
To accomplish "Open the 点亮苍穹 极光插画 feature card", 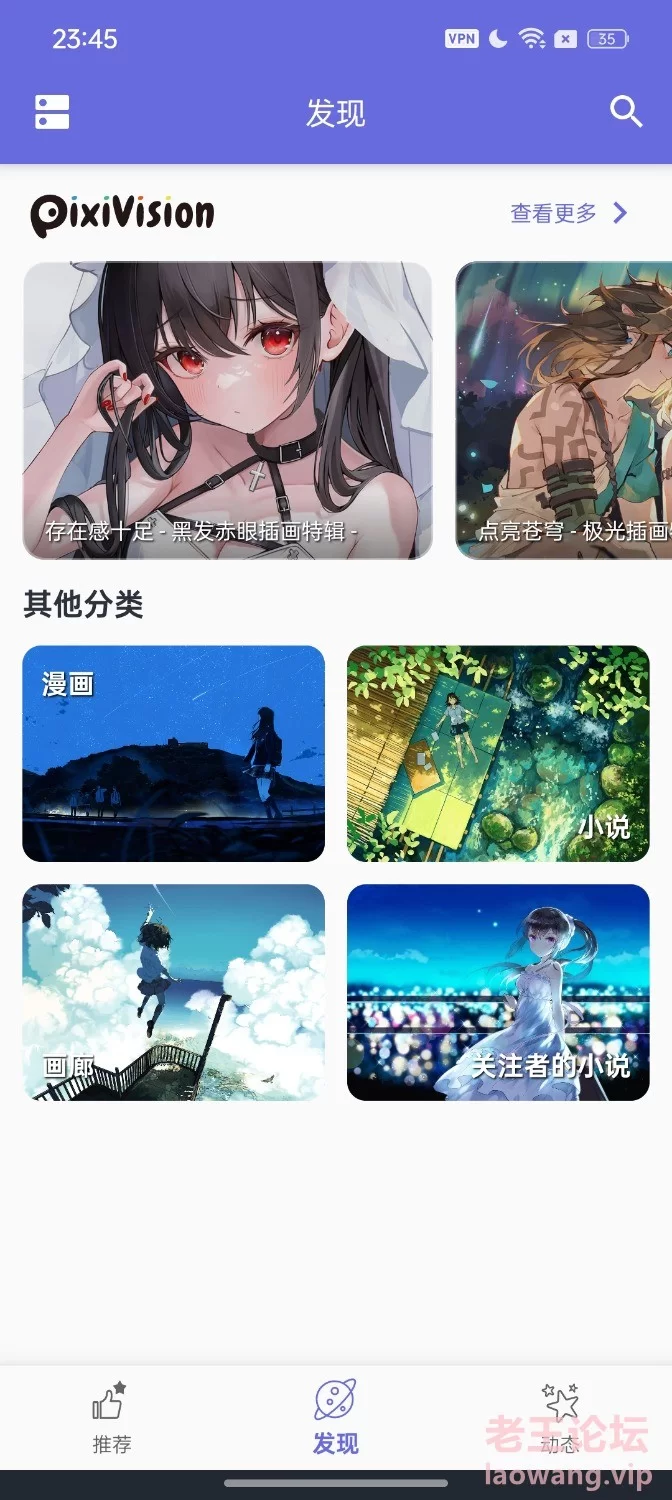I will [x=564, y=410].
